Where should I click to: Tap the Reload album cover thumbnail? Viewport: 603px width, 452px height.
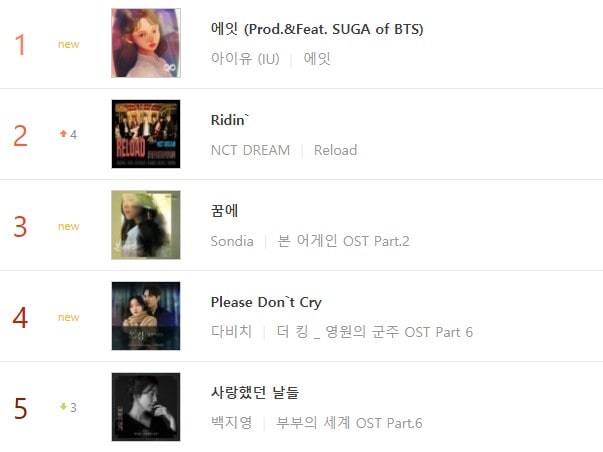pos(146,134)
